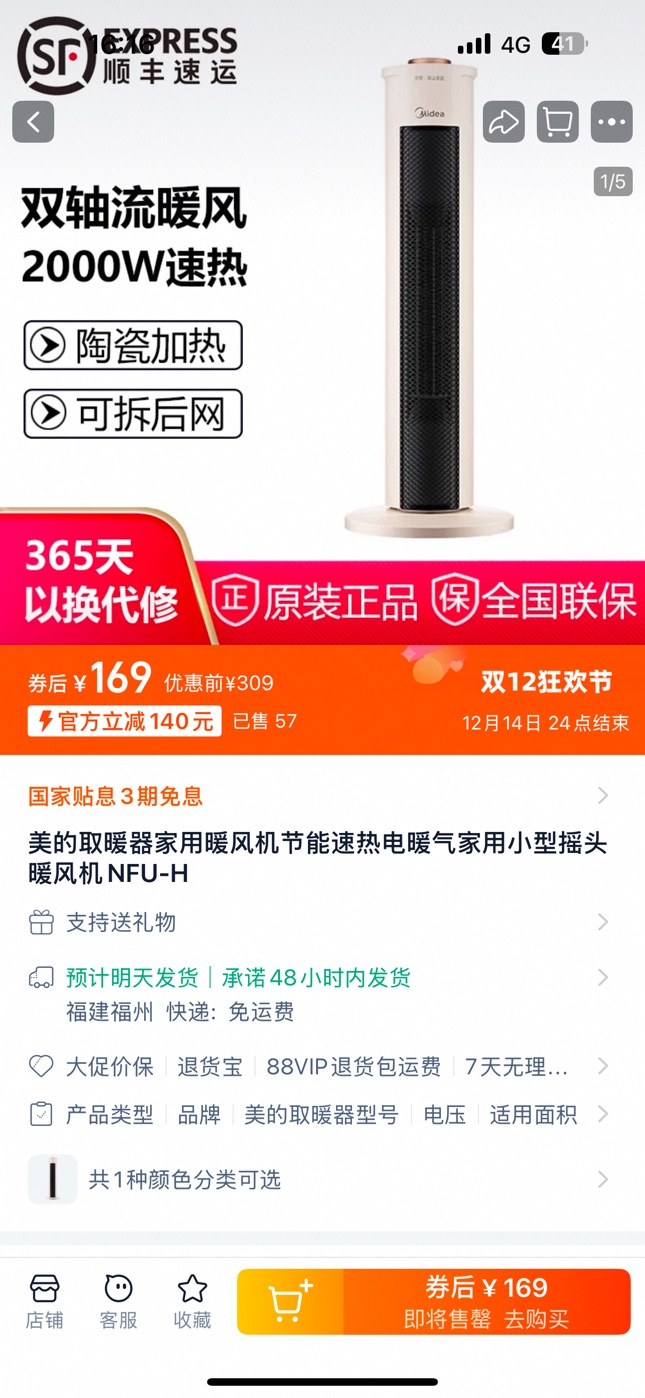
Task: Open the shopping cart icon
Action: [x=557, y=122]
